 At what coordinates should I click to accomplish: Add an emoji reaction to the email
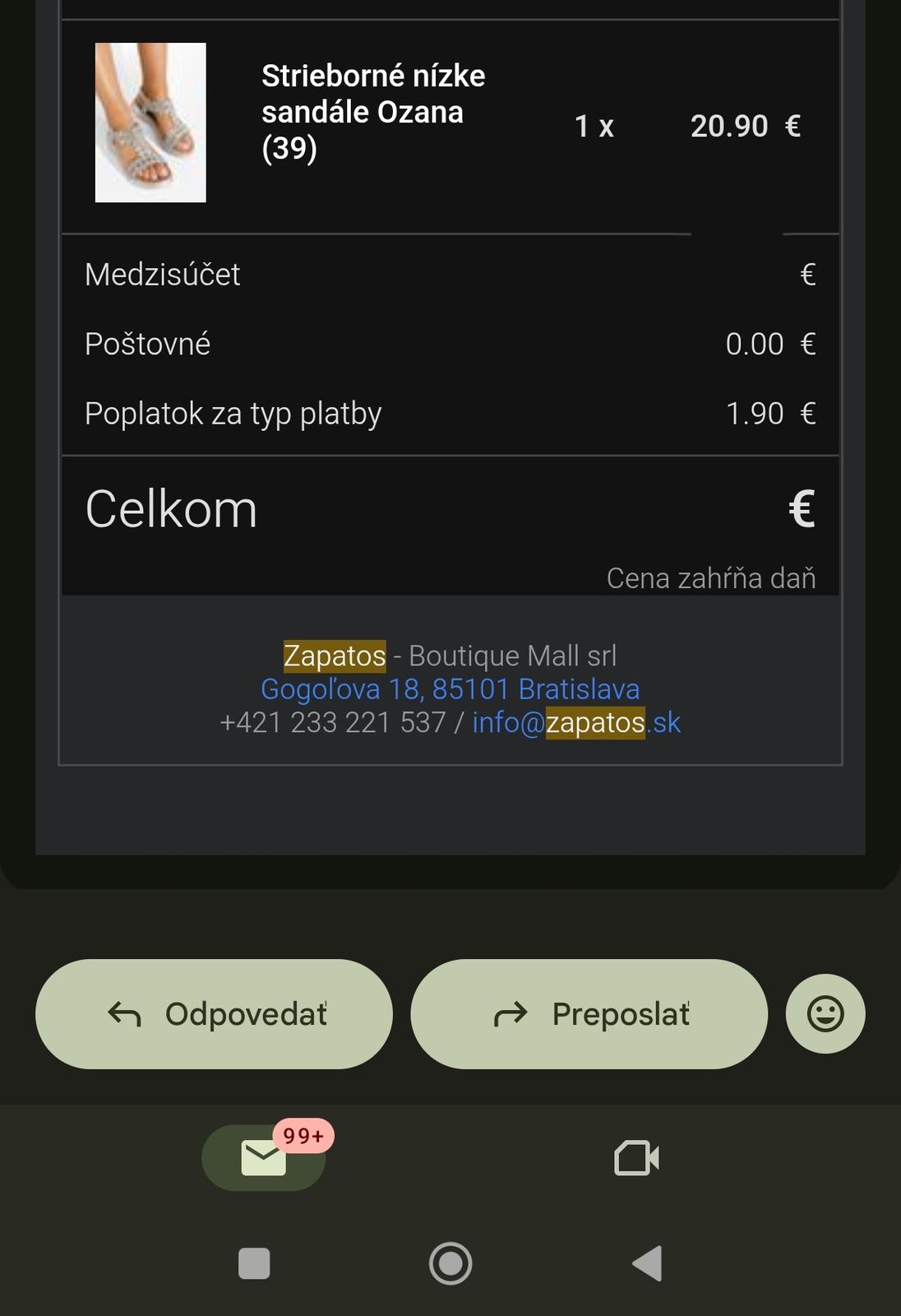click(x=825, y=1014)
